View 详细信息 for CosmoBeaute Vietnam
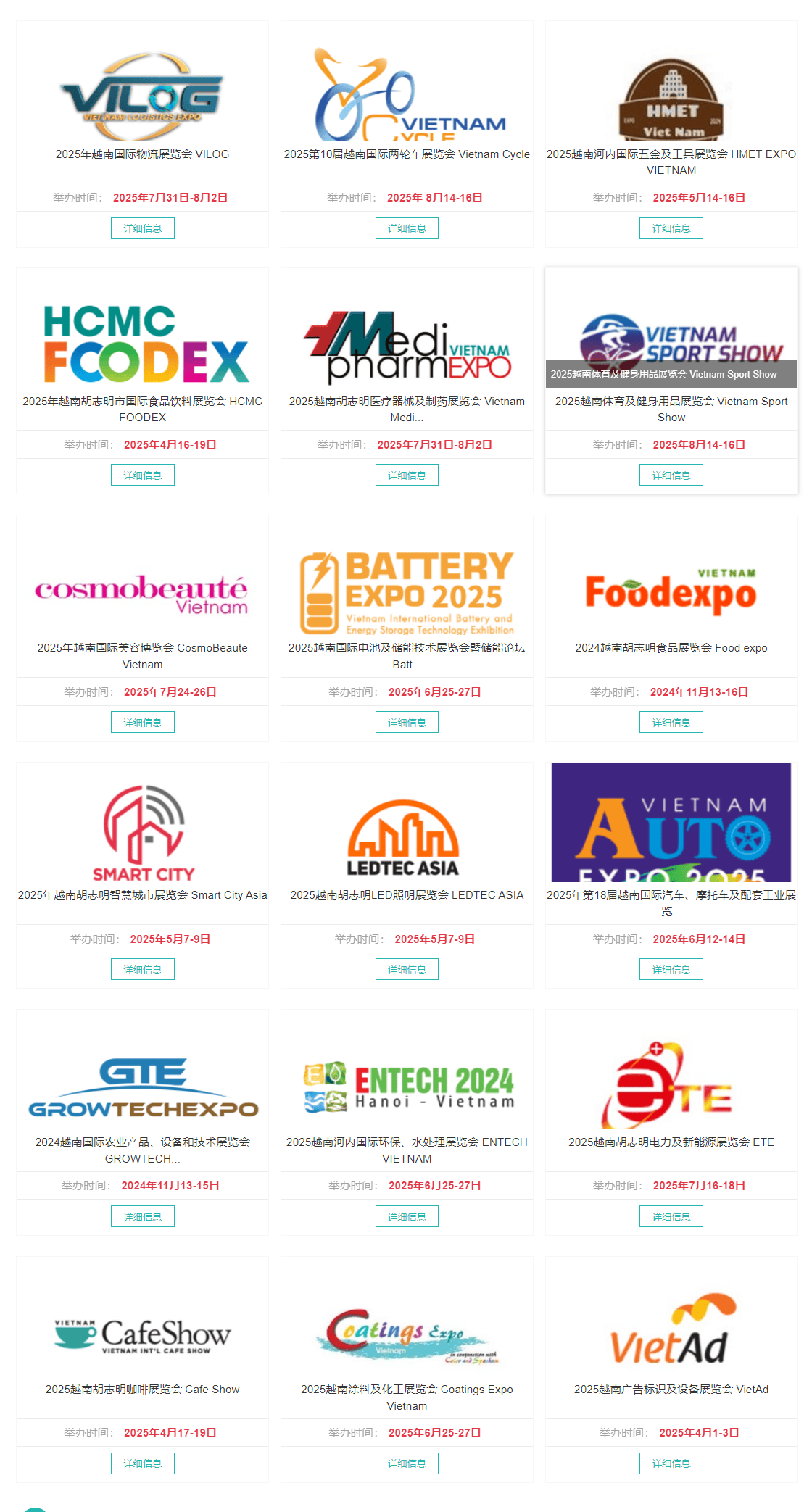 142,723
